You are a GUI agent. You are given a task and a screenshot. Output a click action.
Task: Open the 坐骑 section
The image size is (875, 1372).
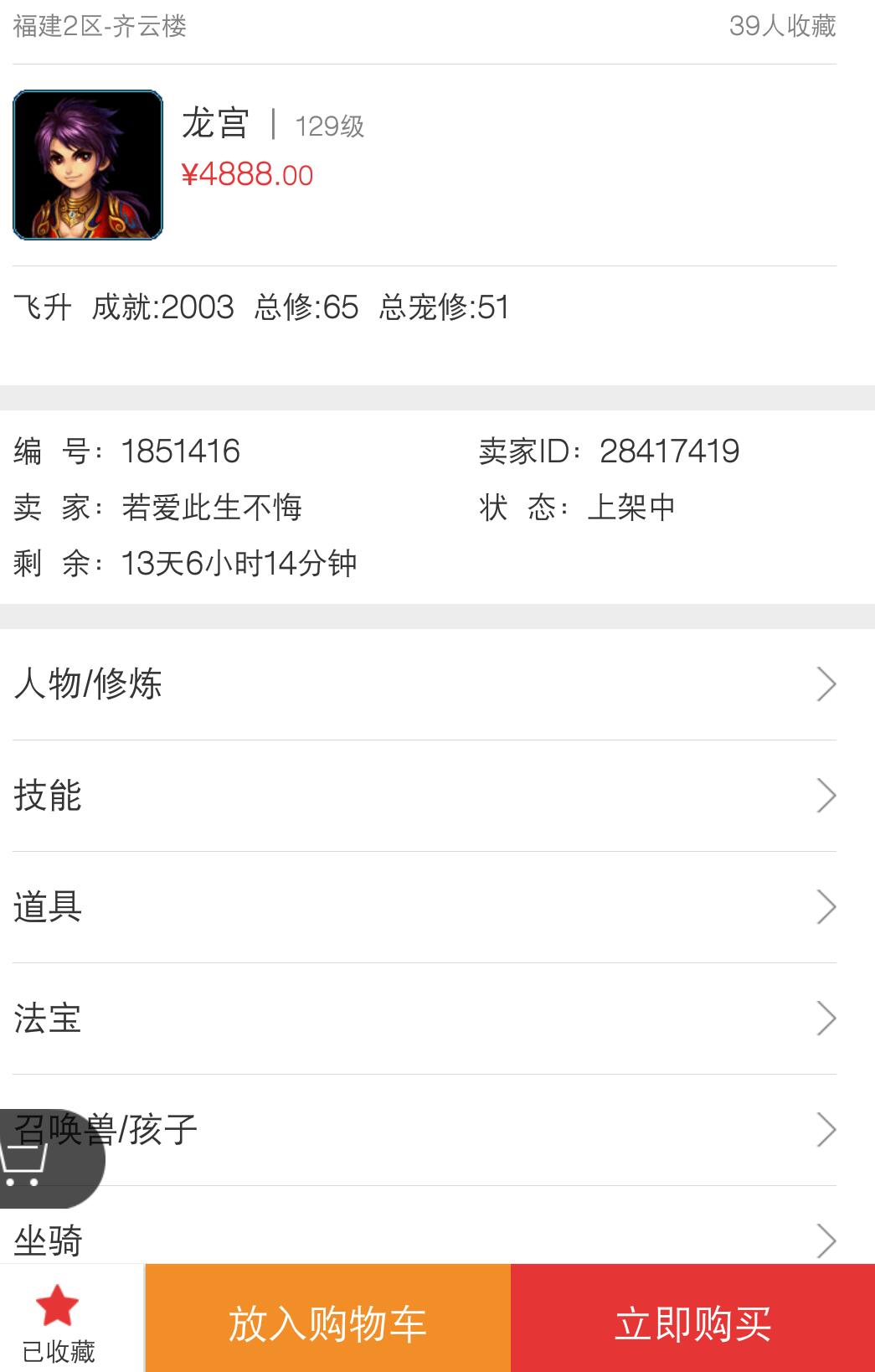[x=425, y=1225]
